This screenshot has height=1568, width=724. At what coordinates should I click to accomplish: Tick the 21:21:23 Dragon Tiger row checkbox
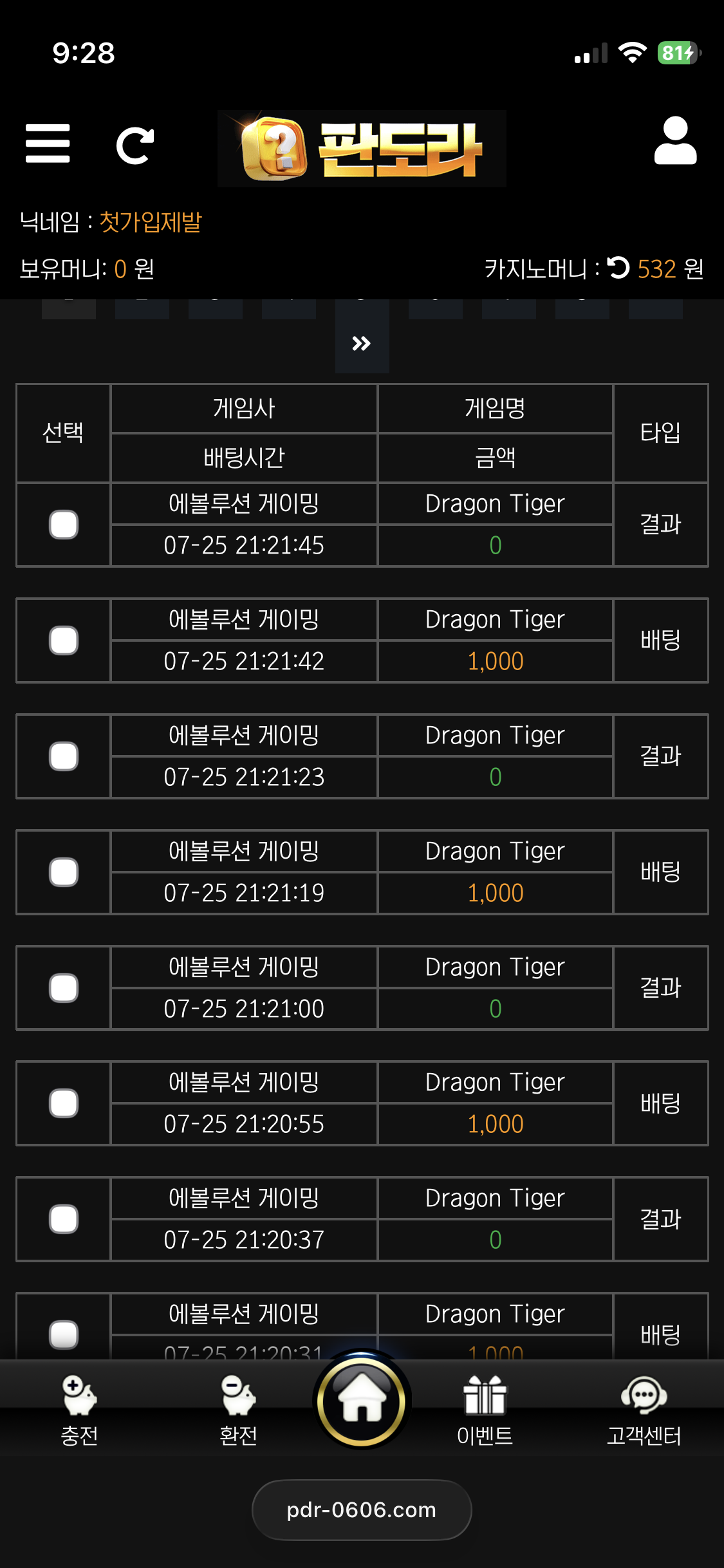point(64,756)
